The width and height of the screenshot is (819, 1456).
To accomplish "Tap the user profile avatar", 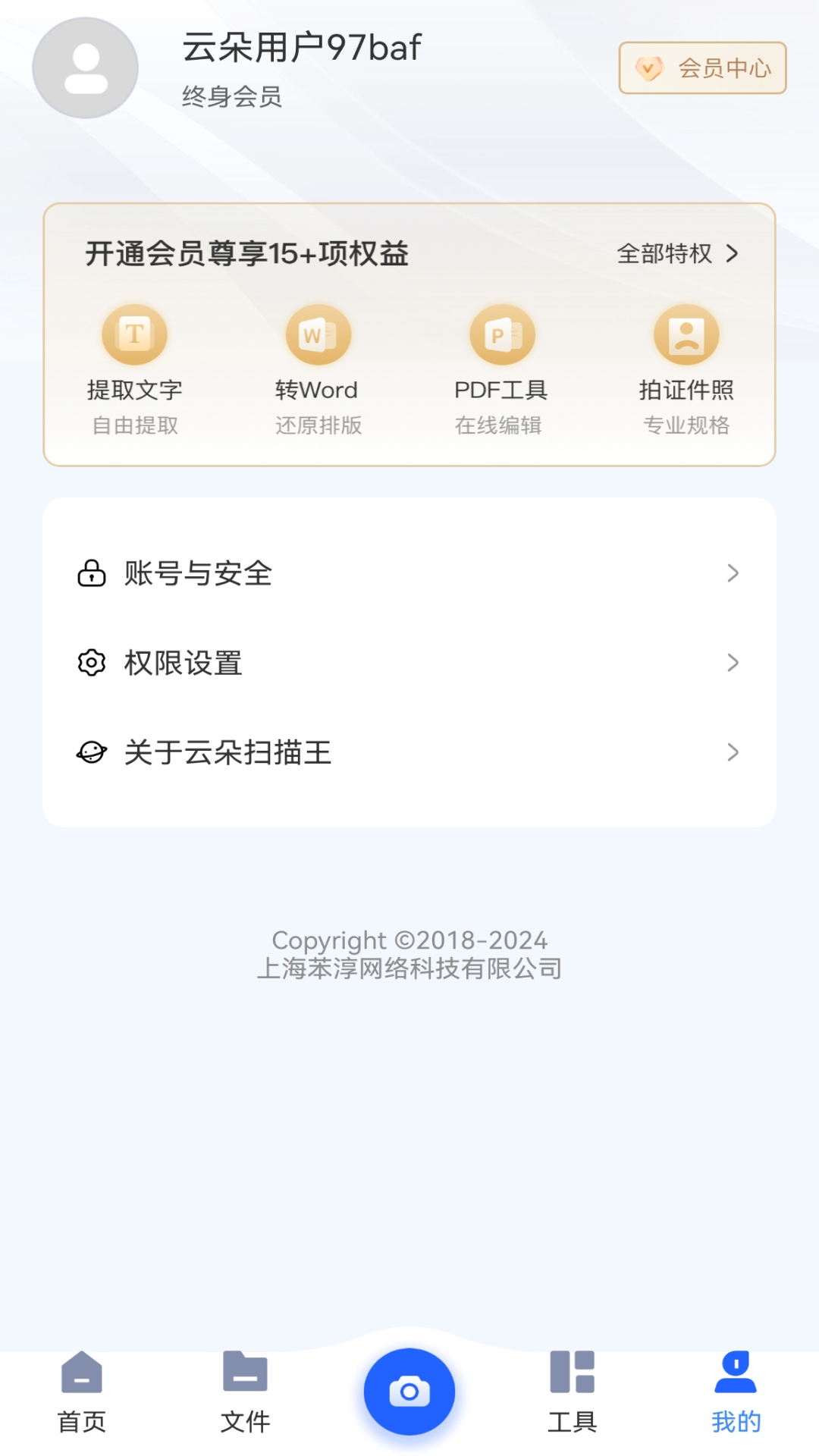I will (x=86, y=68).
